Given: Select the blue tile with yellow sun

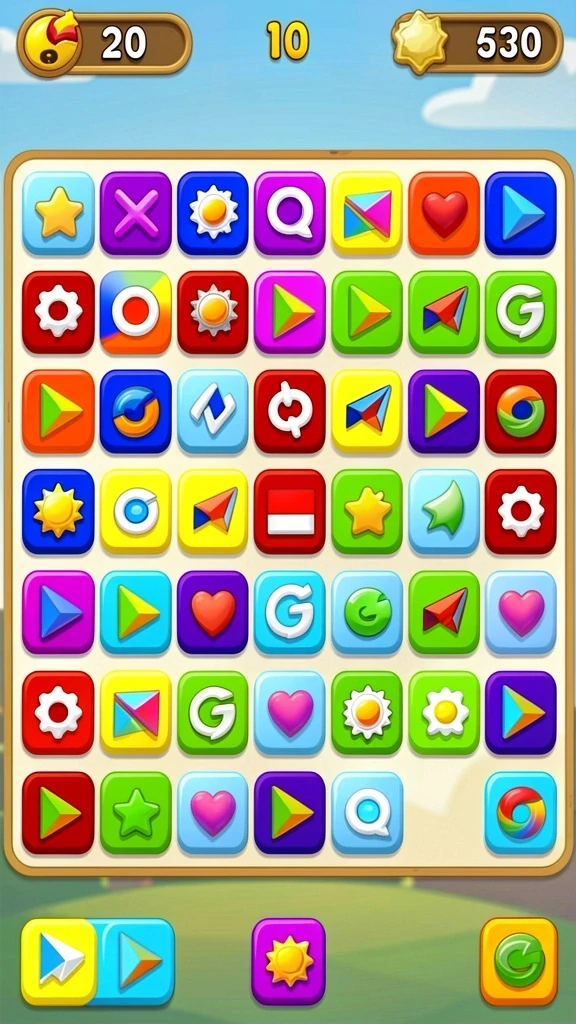Looking at the screenshot, I should pyautogui.click(x=59, y=511).
